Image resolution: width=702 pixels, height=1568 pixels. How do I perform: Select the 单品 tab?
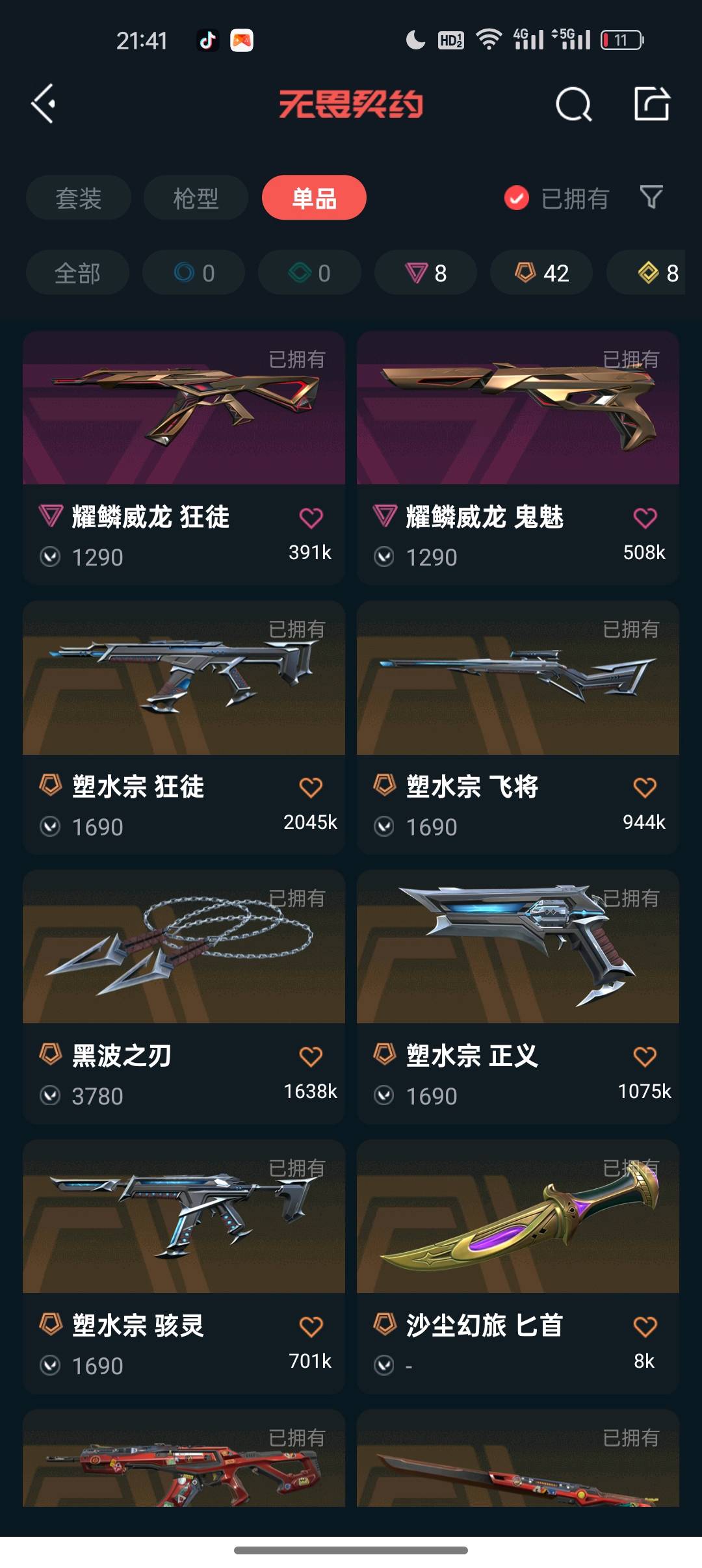(314, 198)
